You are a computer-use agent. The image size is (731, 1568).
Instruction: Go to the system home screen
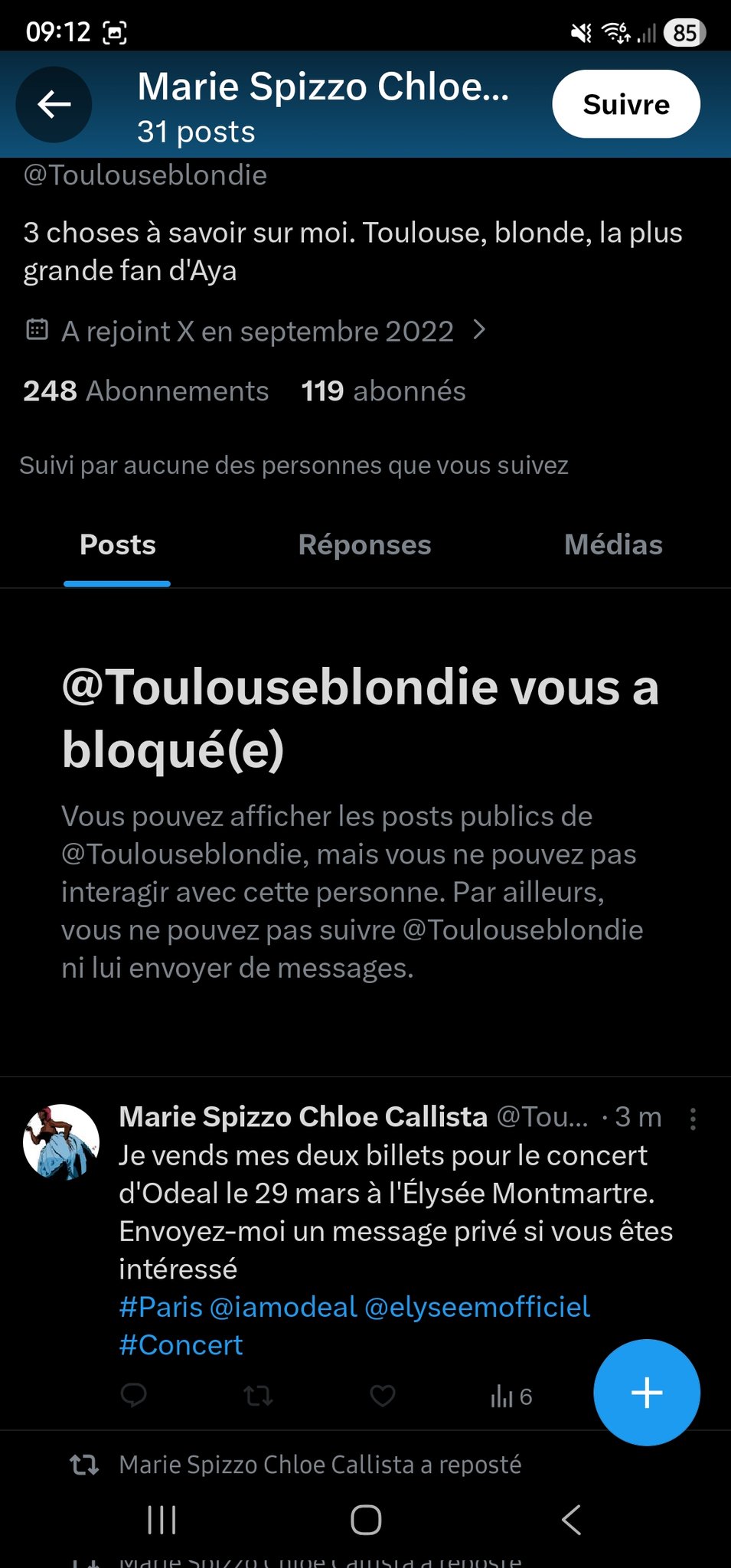(x=366, y=1520)
